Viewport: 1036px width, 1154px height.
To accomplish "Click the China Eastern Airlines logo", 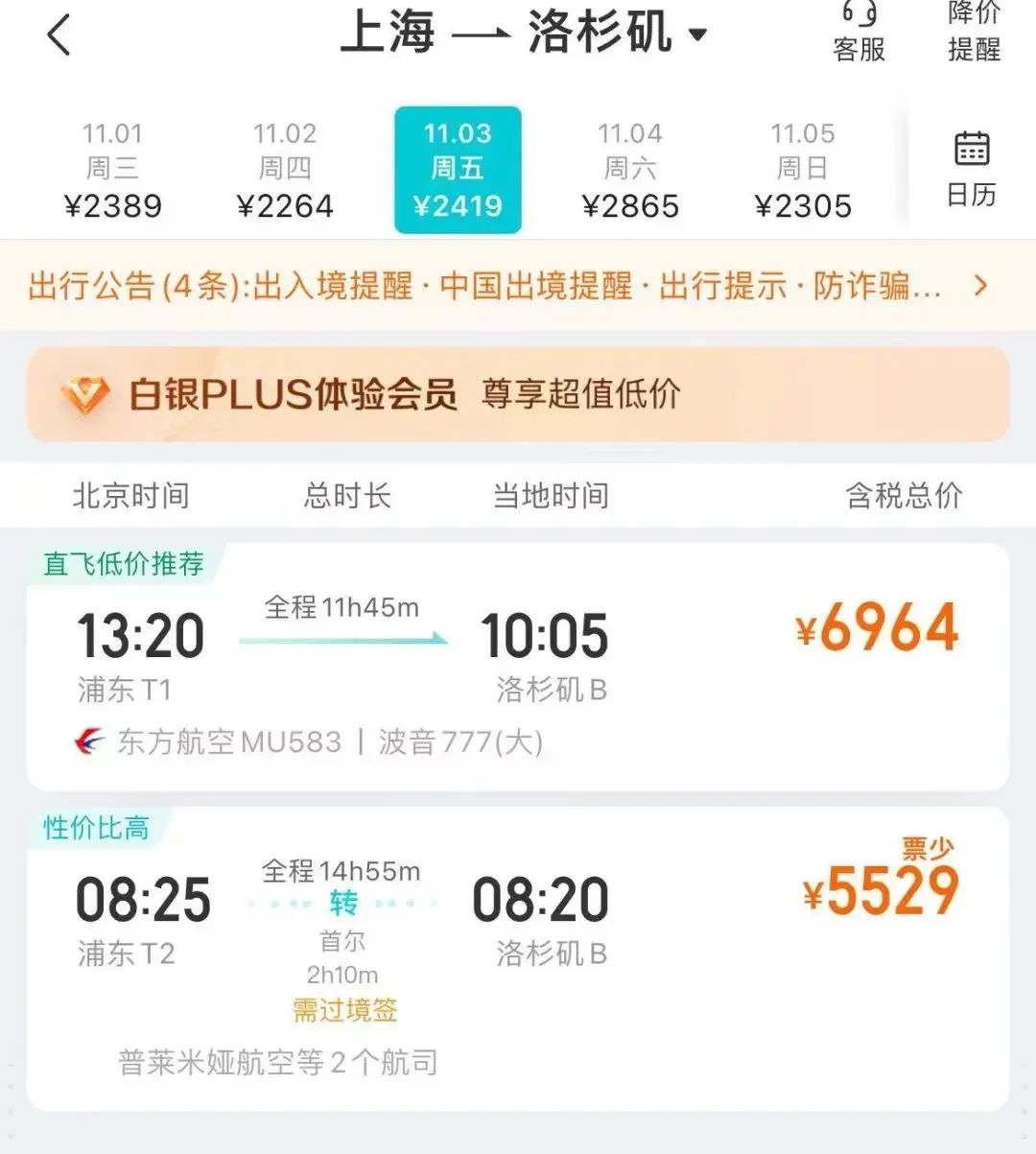I will [87, 741].
